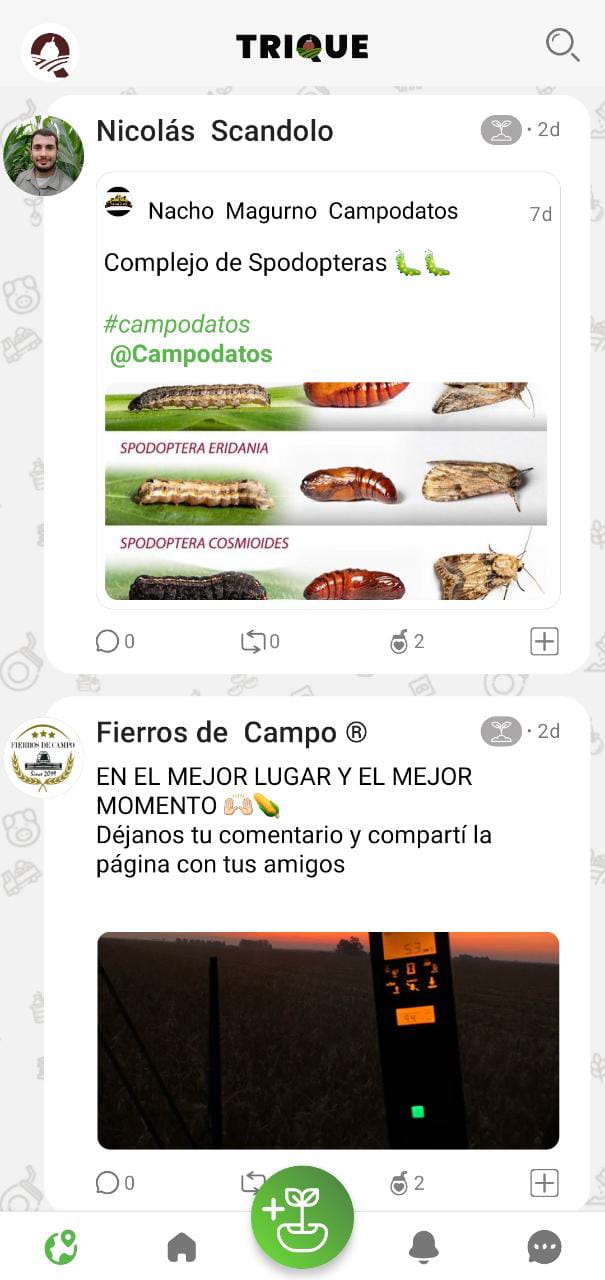Open Fierros de Campo profile picture
The height and width of the screenshot is (1280, 605).
tap(43, 757)
